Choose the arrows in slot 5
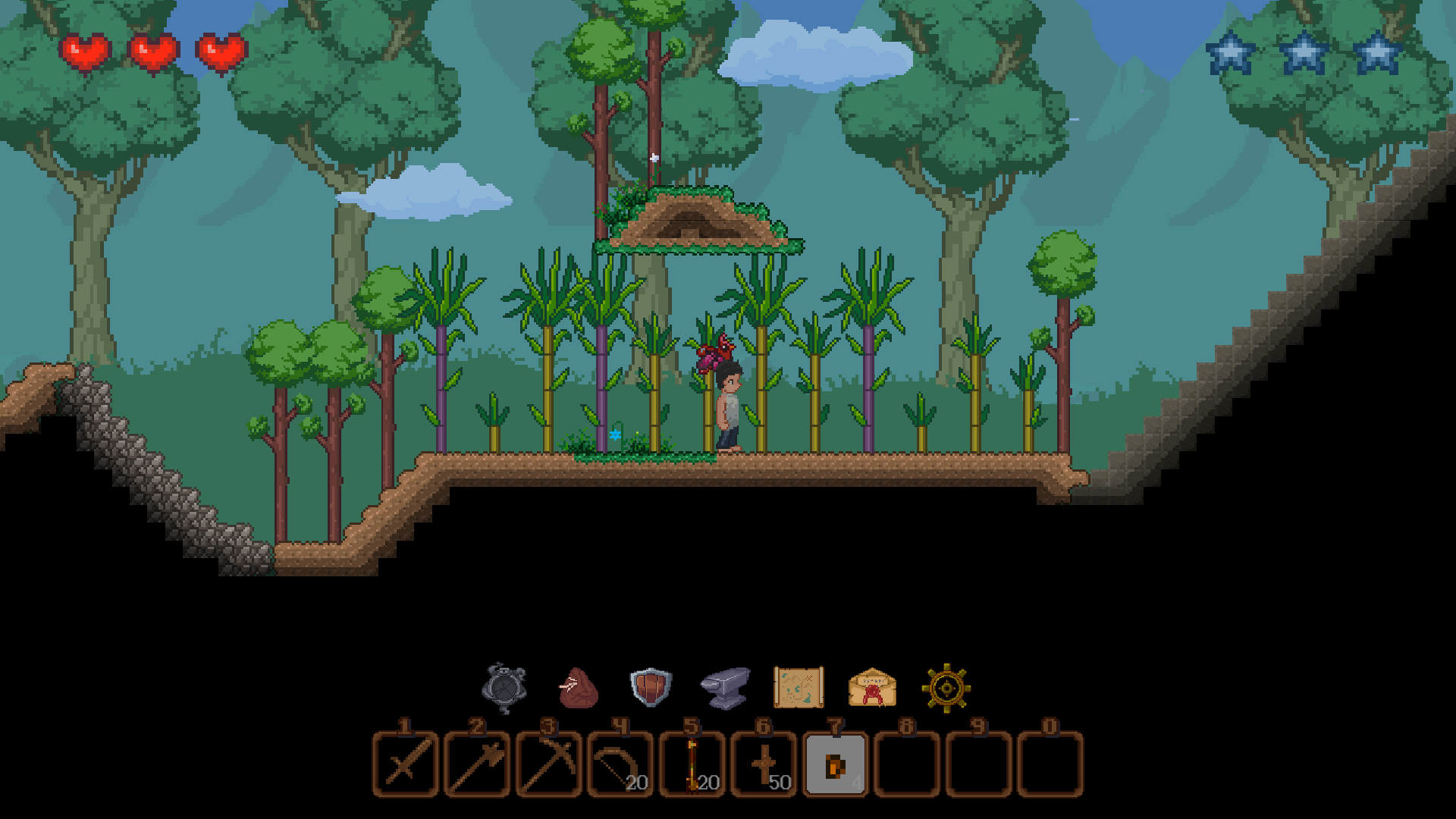The width and height of the screenshot is (1456, 819). (692, 764)
